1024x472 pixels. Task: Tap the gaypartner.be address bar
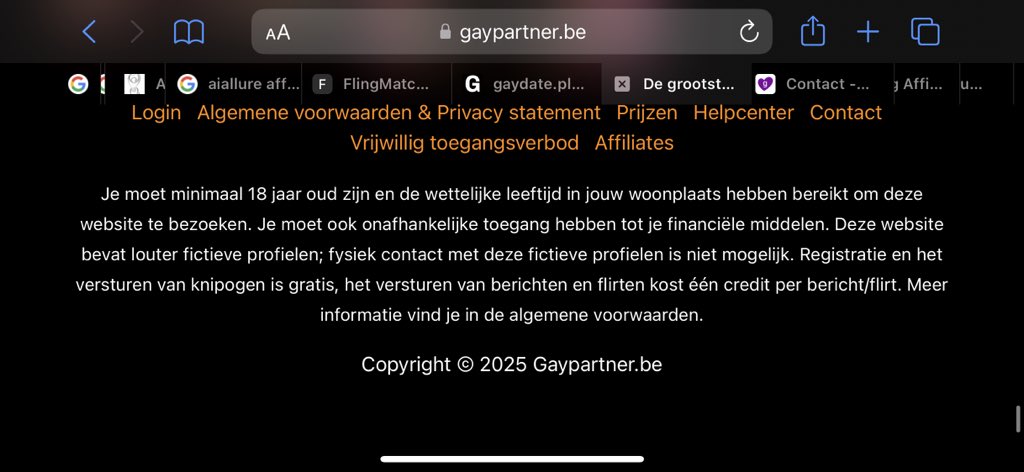click(x=512, y=32)
